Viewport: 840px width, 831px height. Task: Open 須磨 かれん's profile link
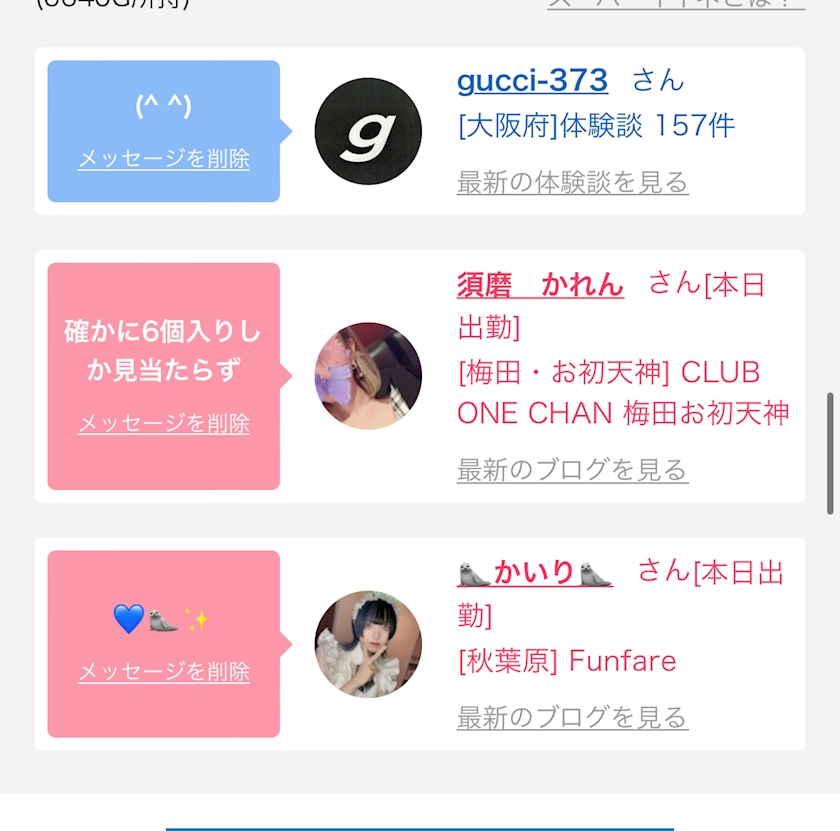(540, 285)
